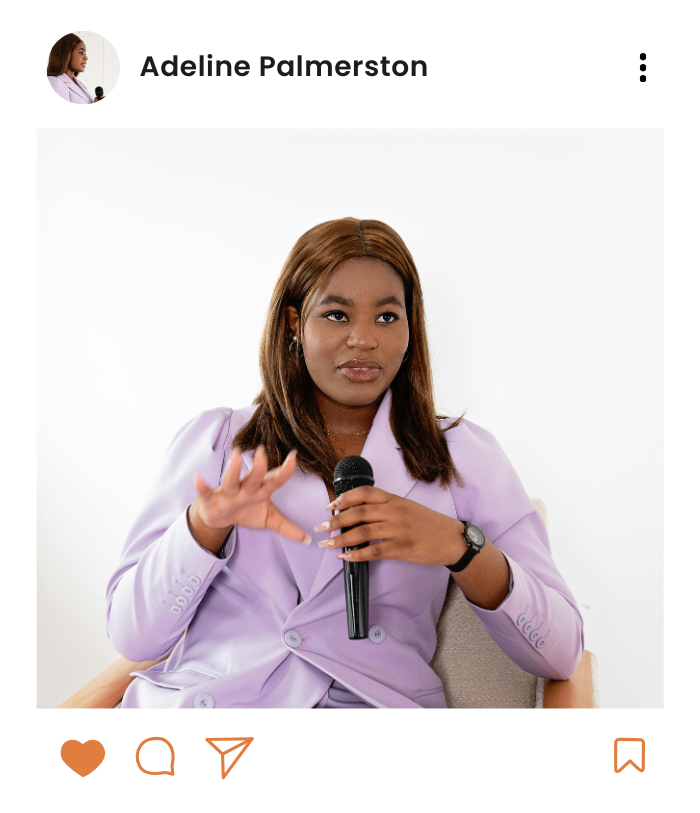Share the post via paper plane icon

pos(229,757)
